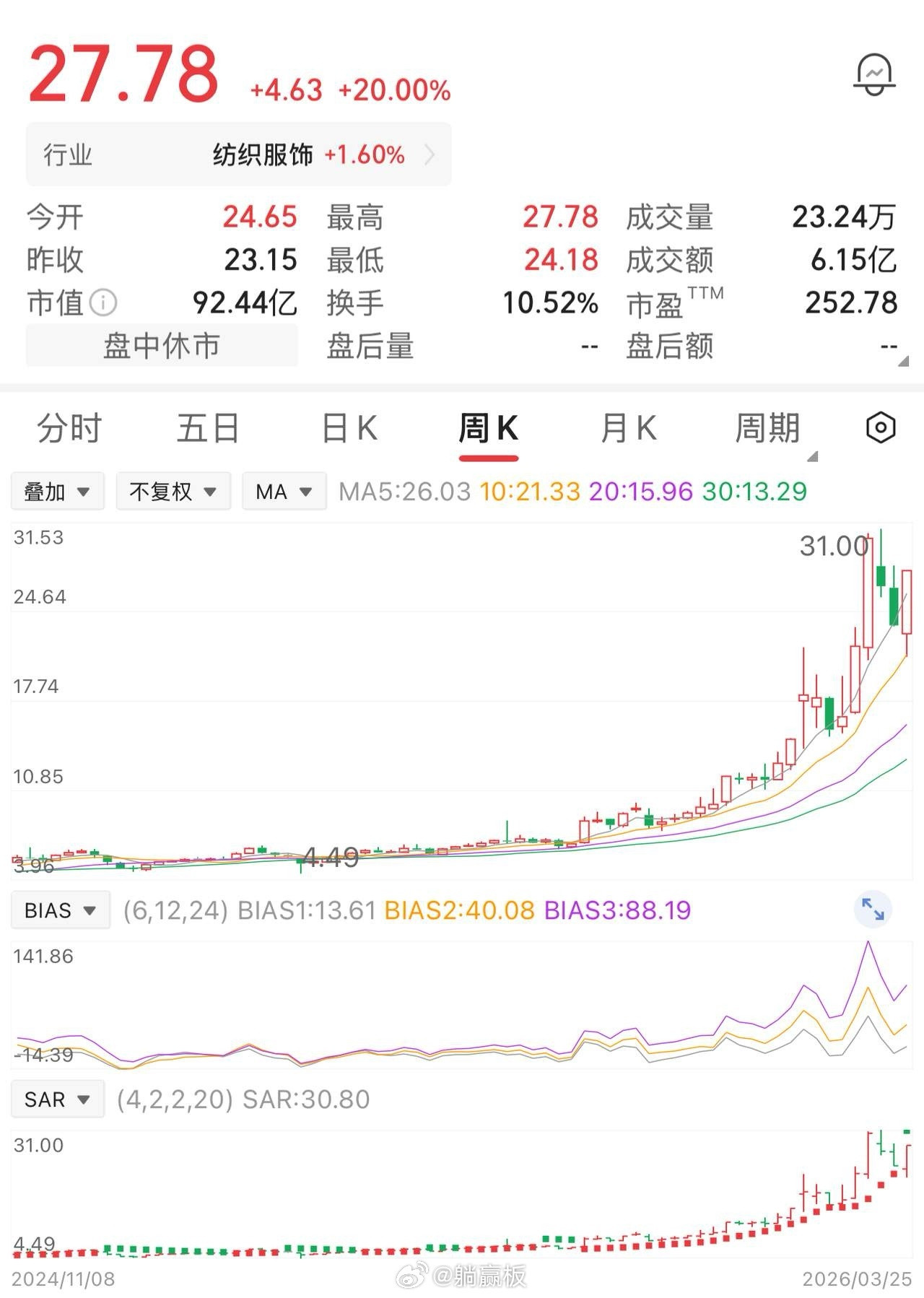Switch to the 日K tab

point(349,427)
